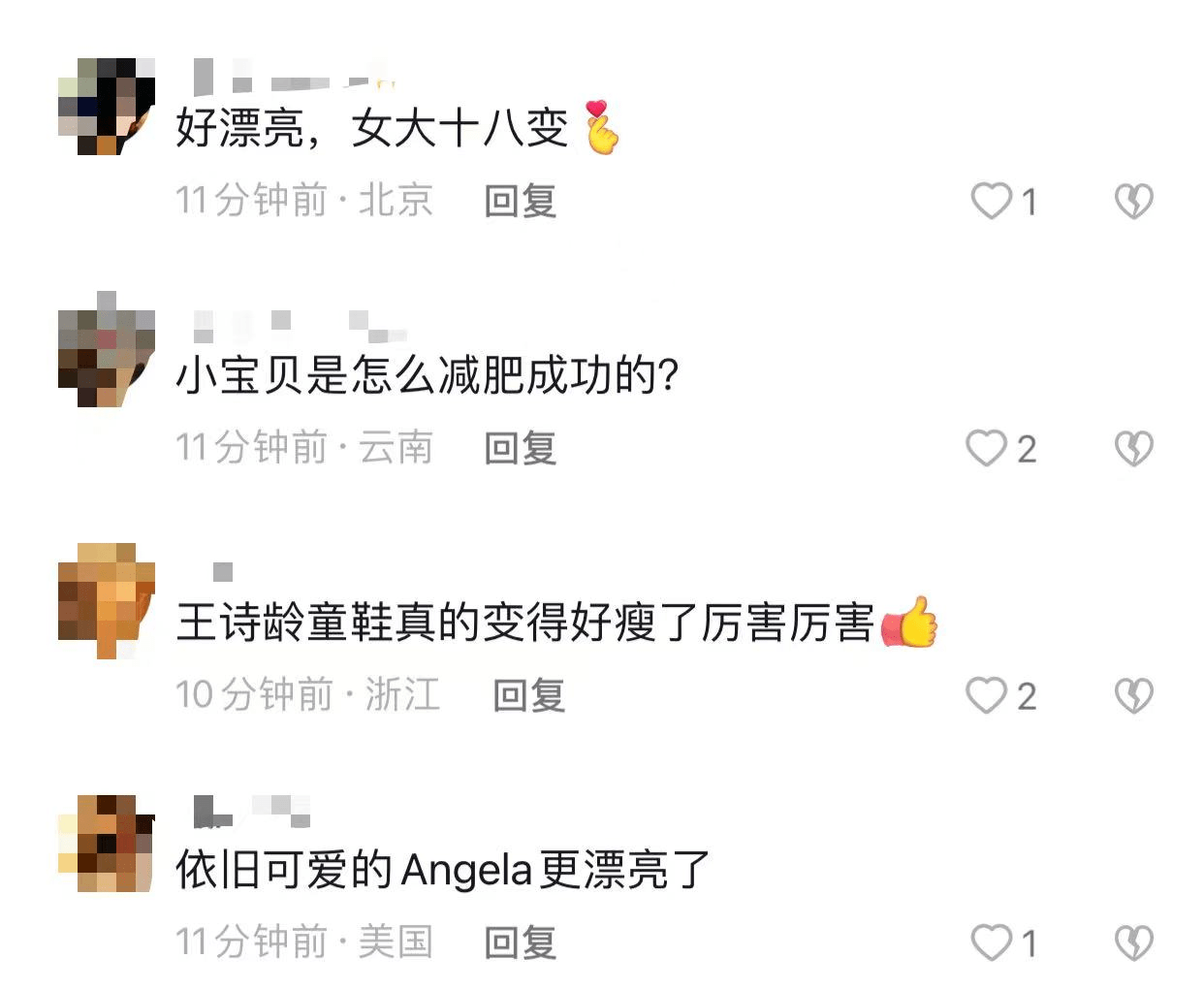Dislike the comment '好漂亮，女大十八变'
The width and height of the screenshot is (1204, 990).
[x=1133, y=201]
